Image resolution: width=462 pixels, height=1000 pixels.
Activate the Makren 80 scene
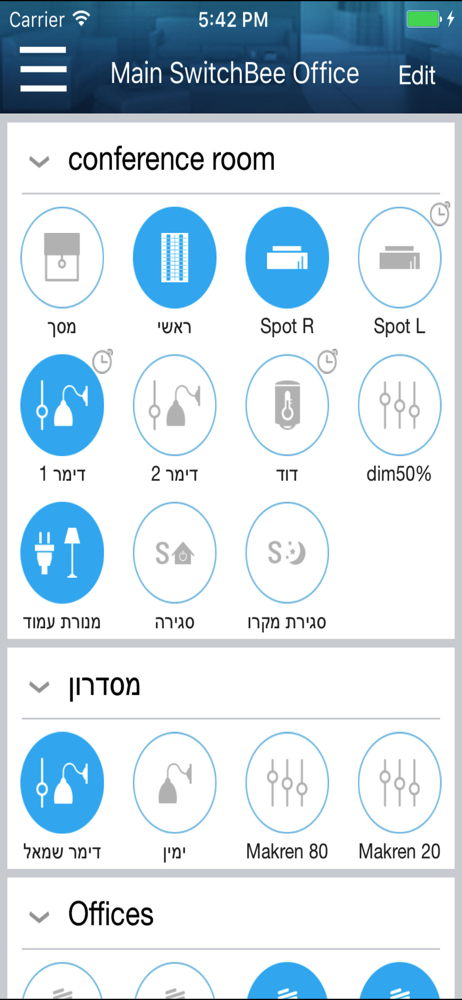[x=287, y=783]
